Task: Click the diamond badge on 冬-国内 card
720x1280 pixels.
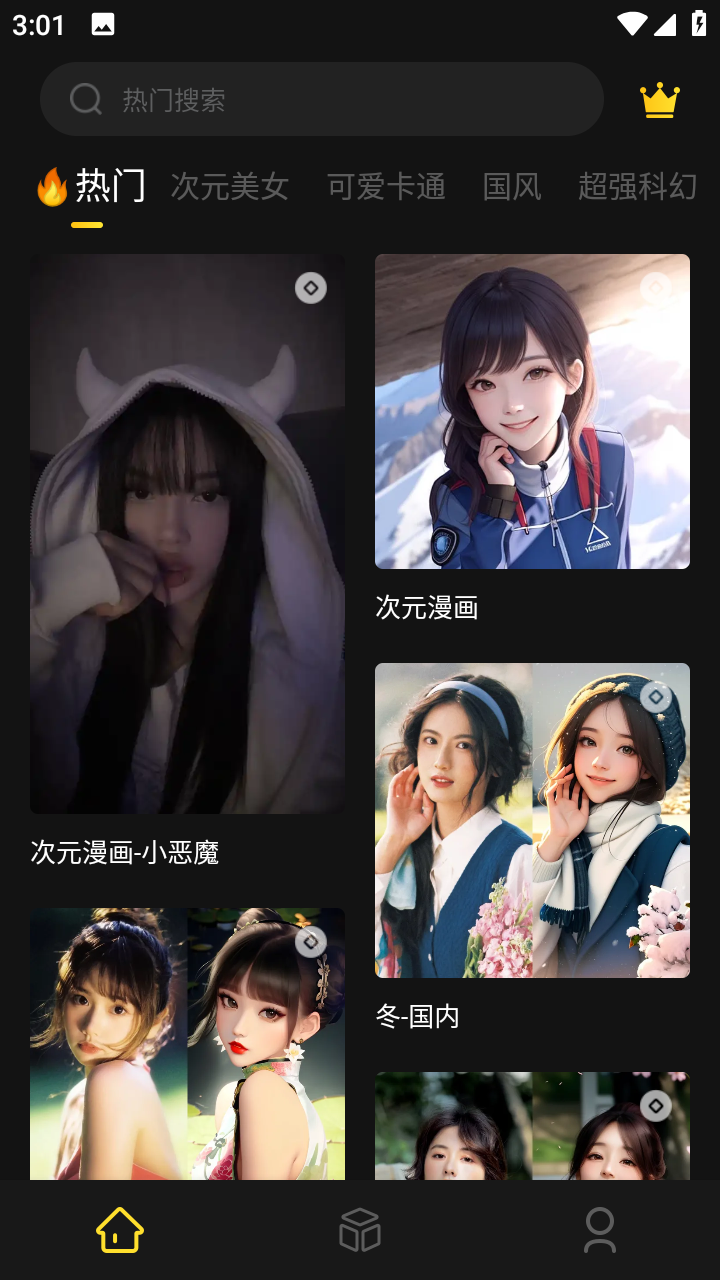Action: click(x=655, y=697)
